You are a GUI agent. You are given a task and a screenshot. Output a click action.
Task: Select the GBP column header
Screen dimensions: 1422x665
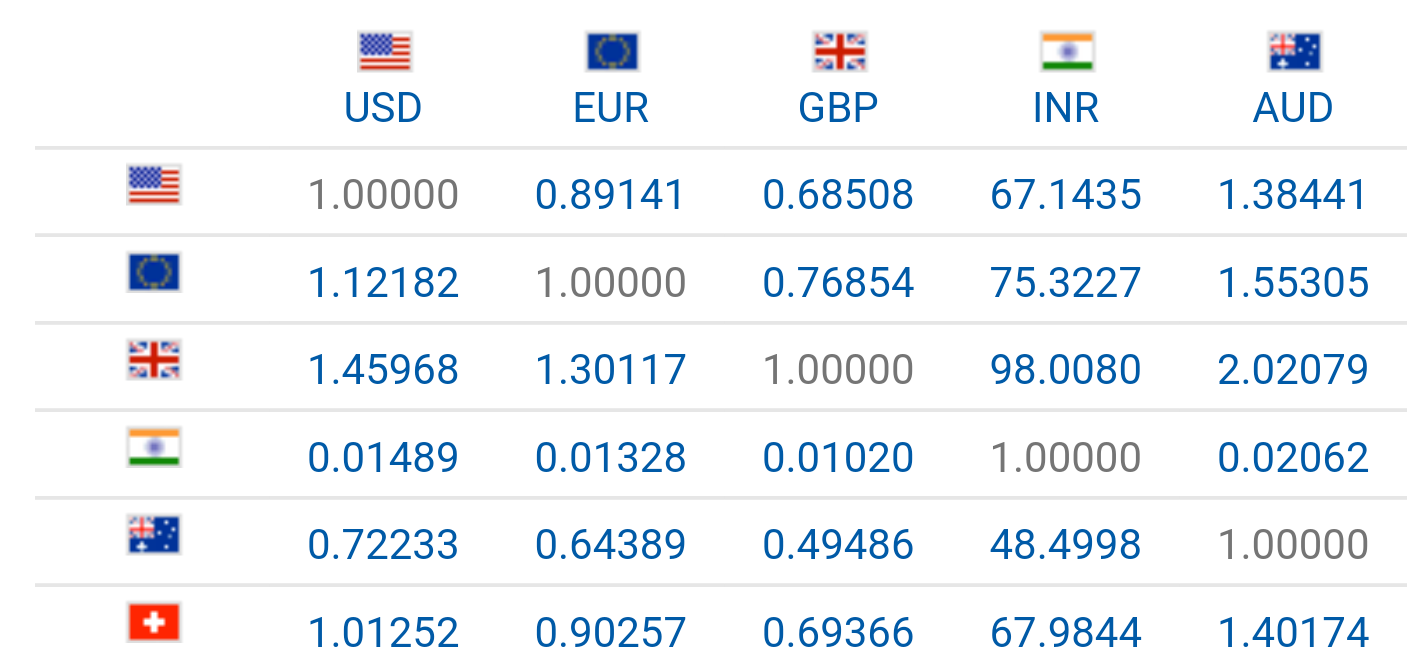coord(838,107)
